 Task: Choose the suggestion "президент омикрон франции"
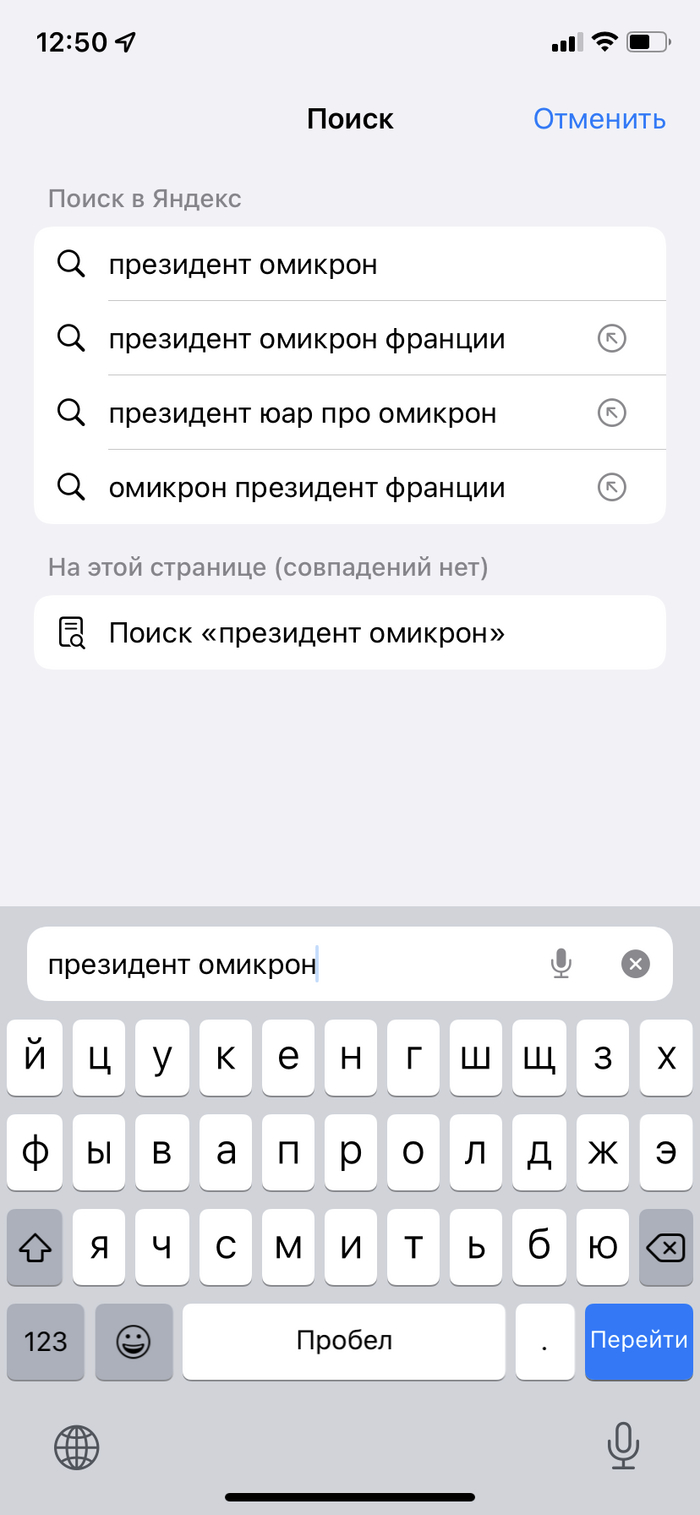tap(307, 339)
